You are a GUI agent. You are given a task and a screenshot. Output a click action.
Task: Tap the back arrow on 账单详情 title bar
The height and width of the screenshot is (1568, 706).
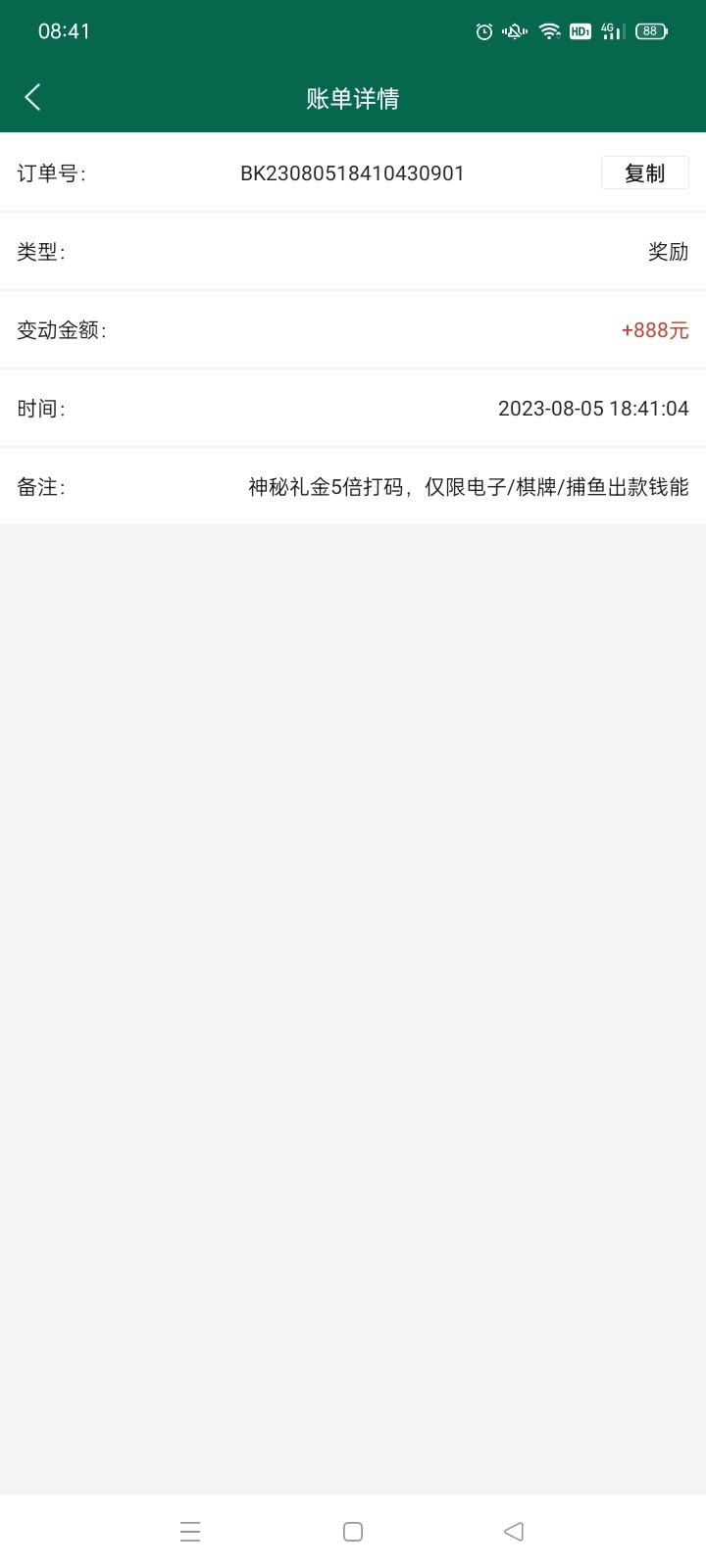click(32, 97)
